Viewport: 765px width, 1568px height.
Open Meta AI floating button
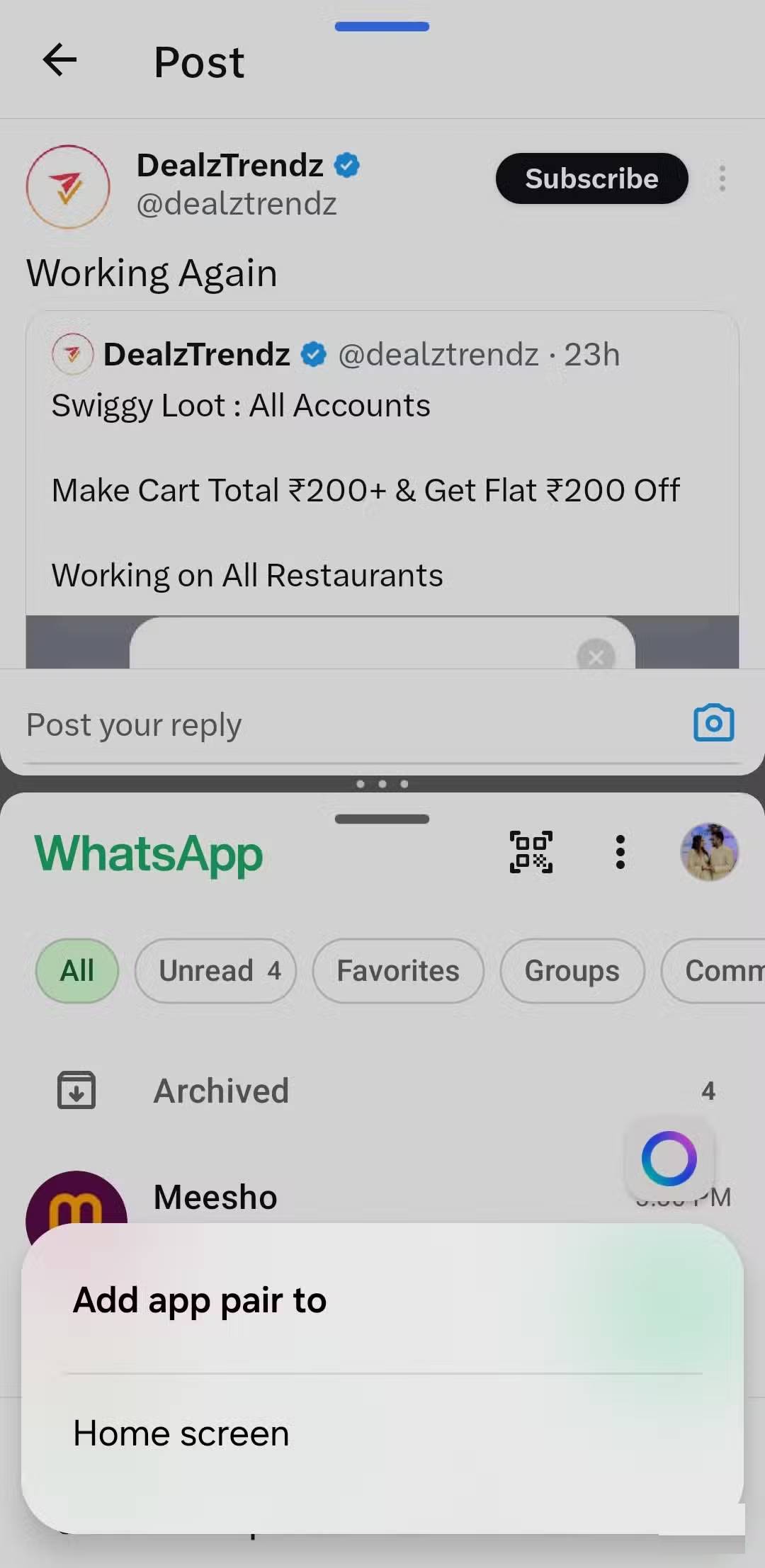[x=669, y=1159]
